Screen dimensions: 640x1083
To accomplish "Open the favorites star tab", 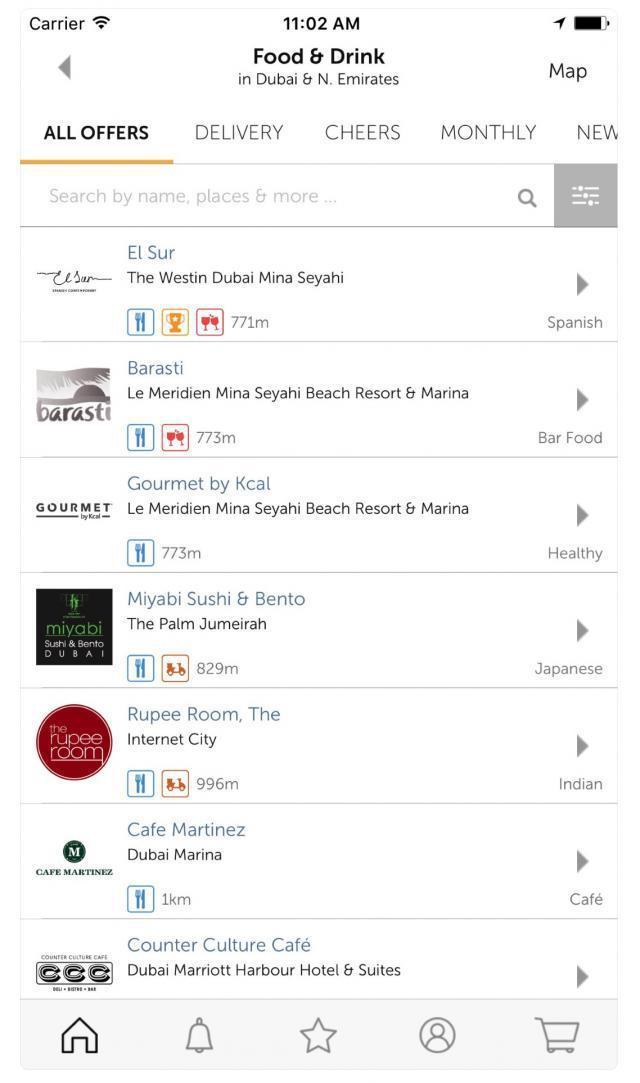I will pyautogui.click(x=318, y=1035).
